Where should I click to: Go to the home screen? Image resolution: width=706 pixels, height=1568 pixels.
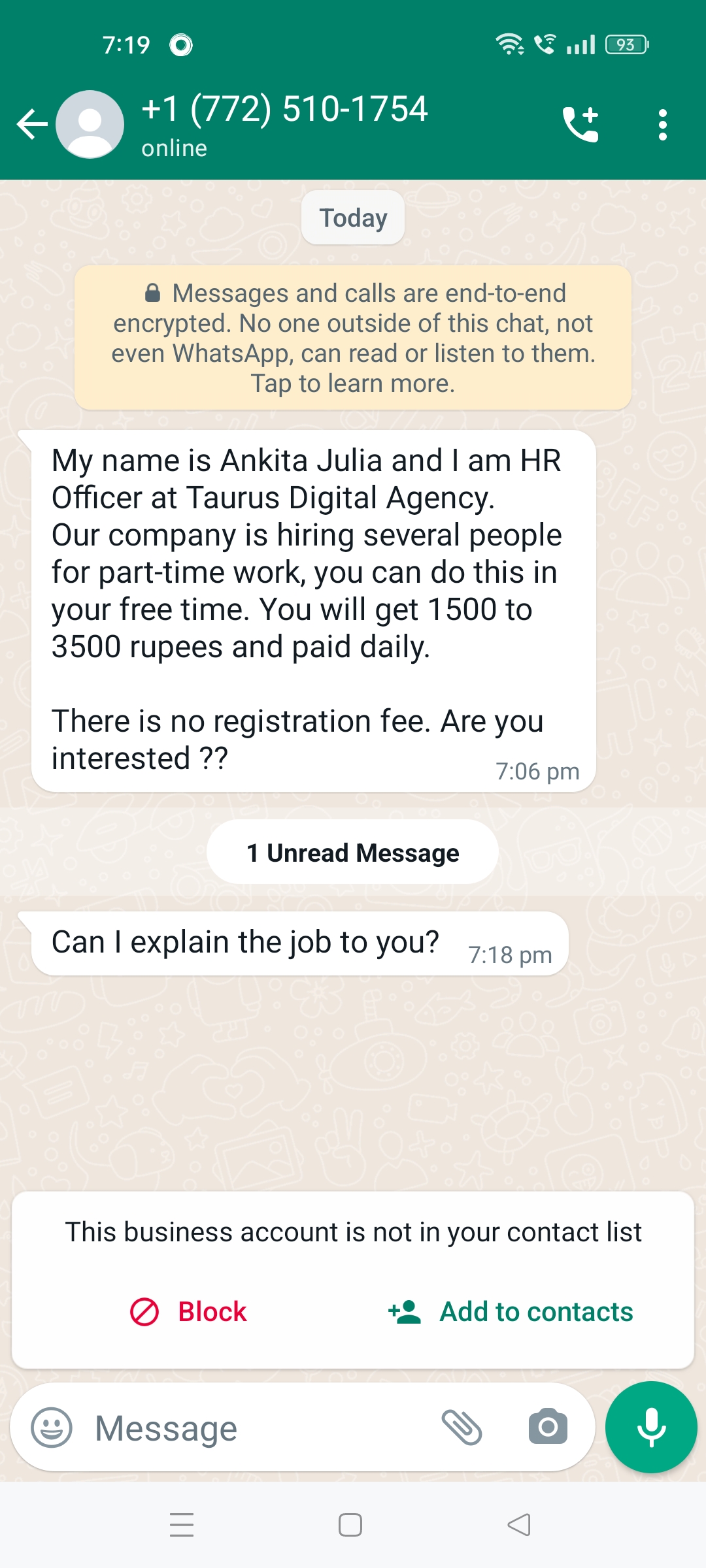coord(350,1525)
